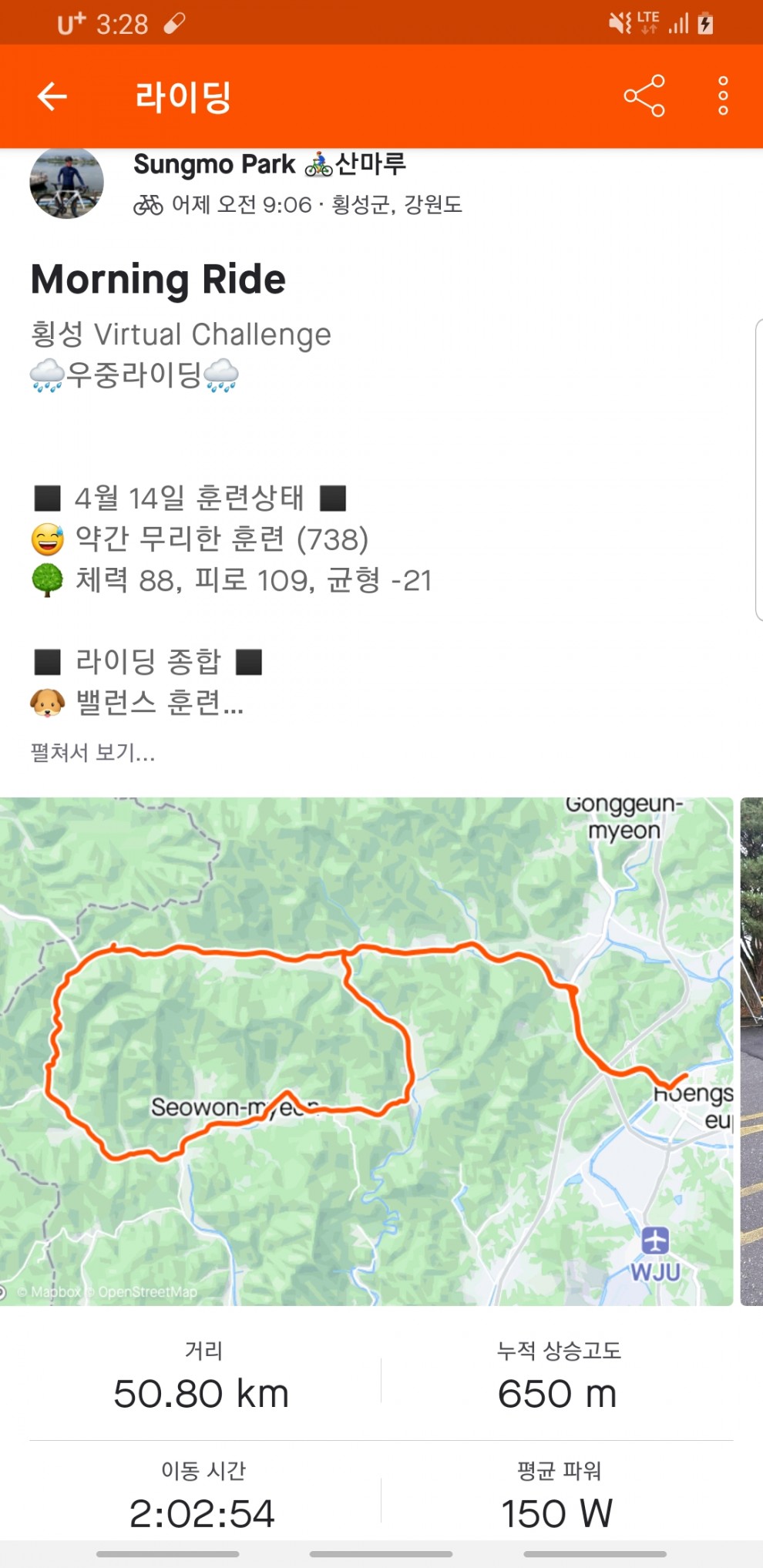Open Sungmo Park's profile picture
The height and width of the screenshot is (1568, 763).
pos(67,184)
